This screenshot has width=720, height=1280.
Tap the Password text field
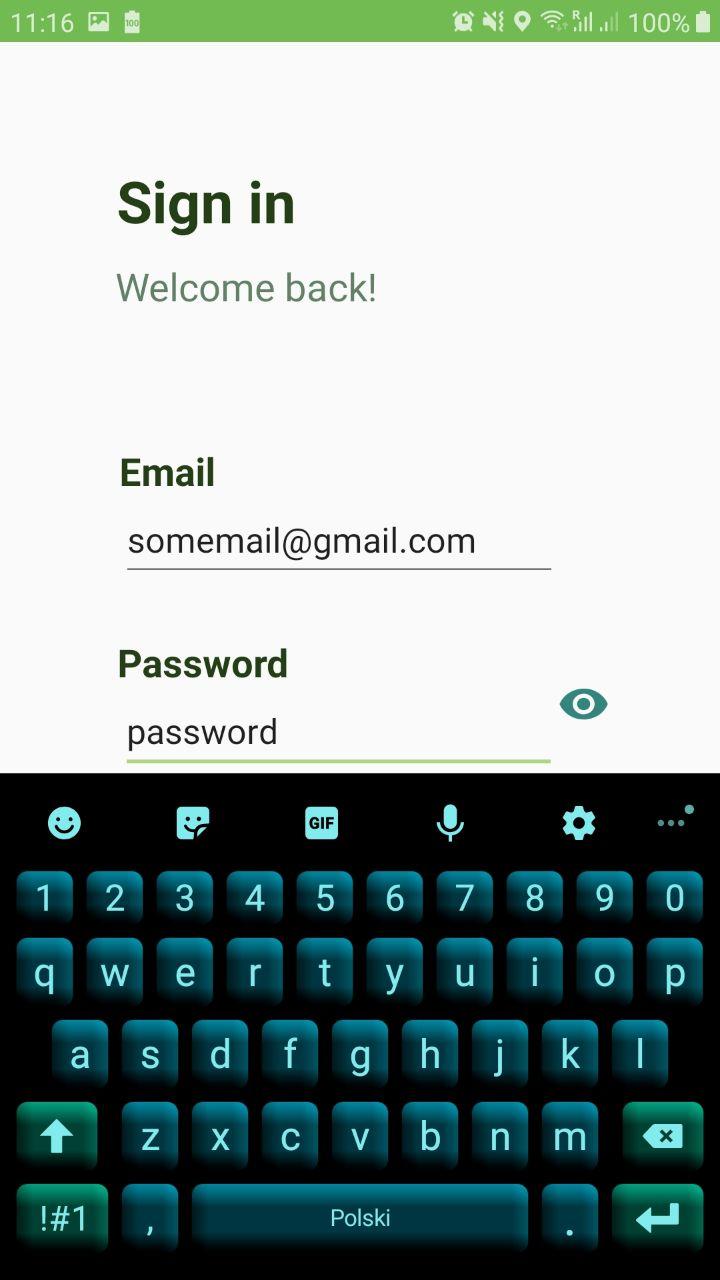click(x=339, y=733)
